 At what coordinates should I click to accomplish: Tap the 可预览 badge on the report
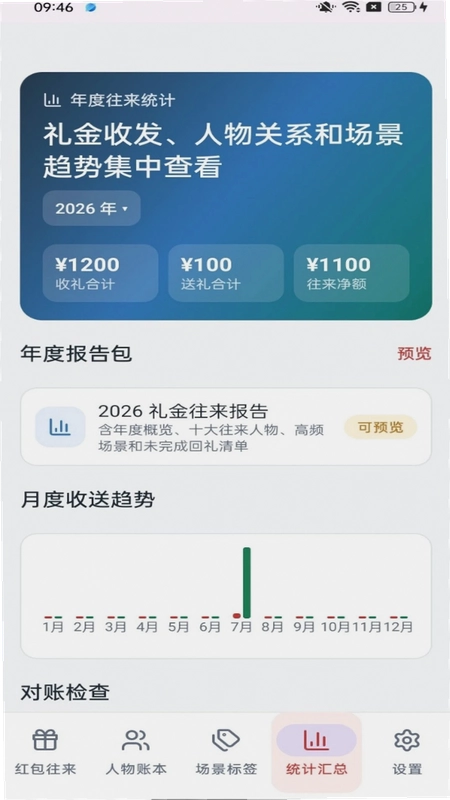tap(381, 428)
